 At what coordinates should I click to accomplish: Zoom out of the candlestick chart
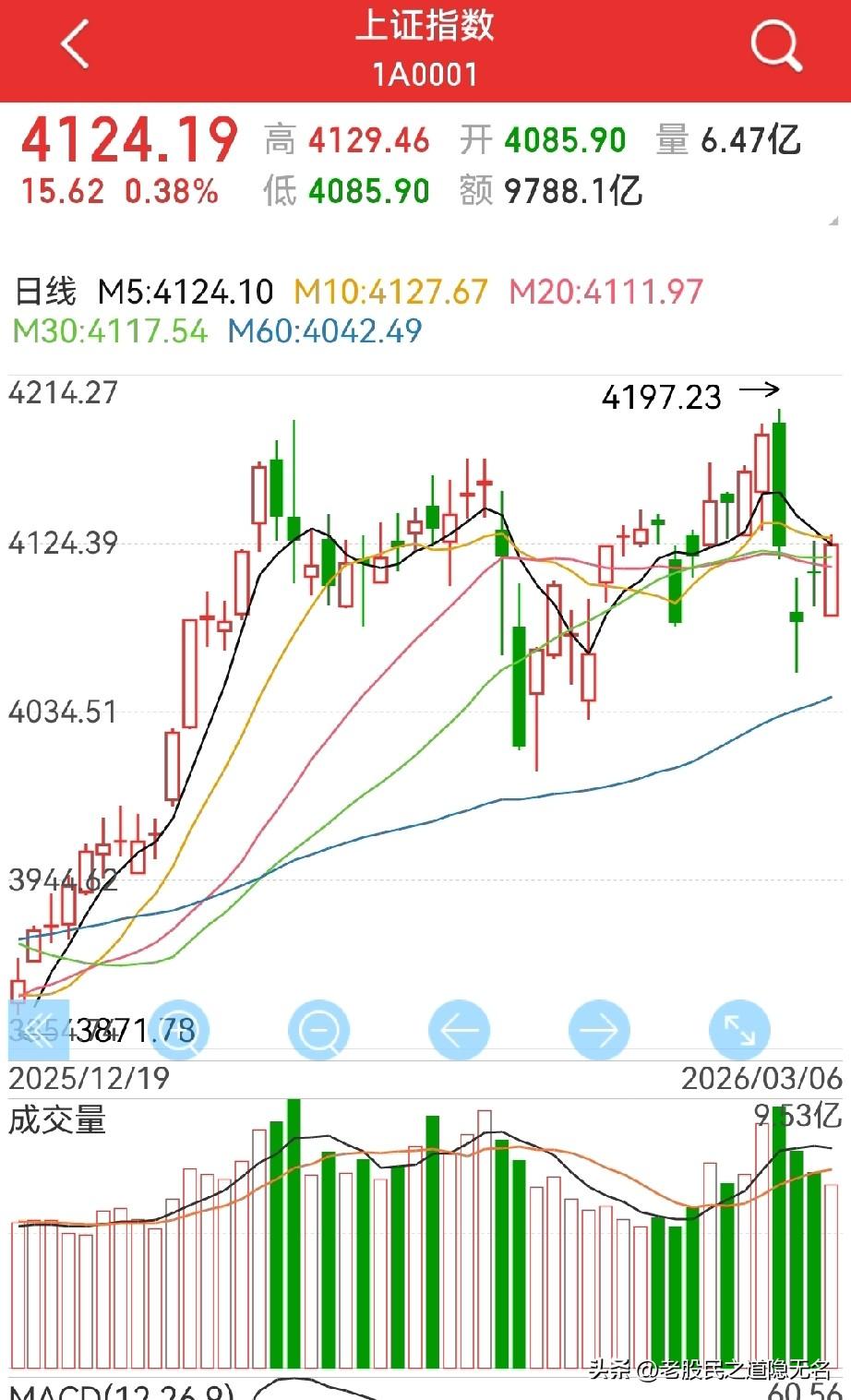click(x=319, y=1030)
